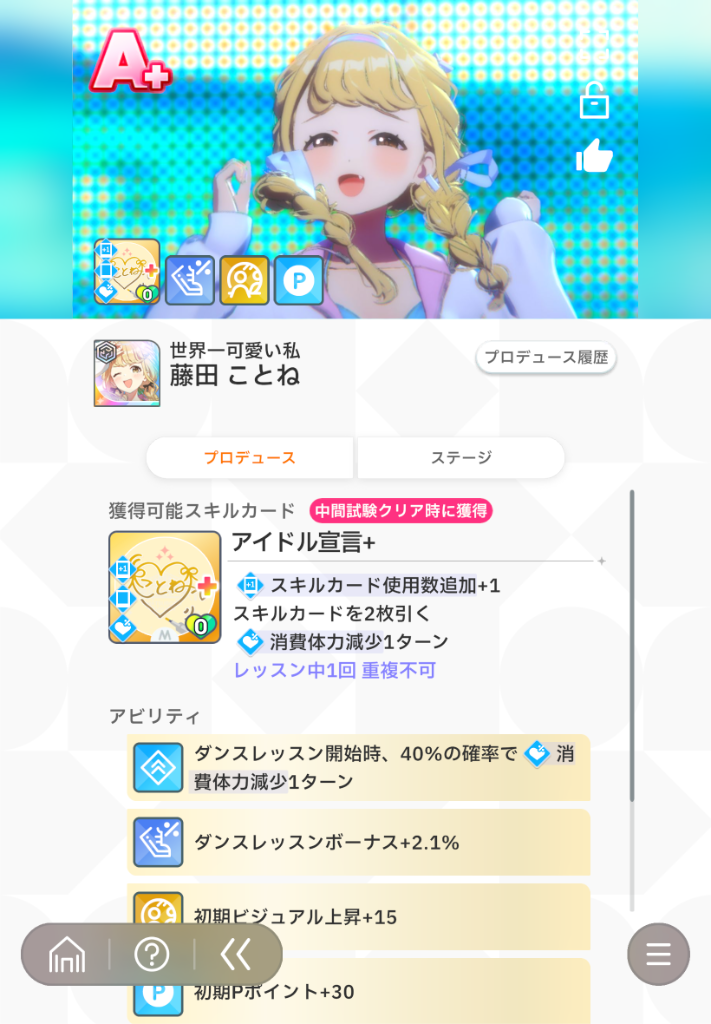Like this idol with thumbs up
The width and height of the screenshot is (711, 1024).
click(x=594, y=156)
